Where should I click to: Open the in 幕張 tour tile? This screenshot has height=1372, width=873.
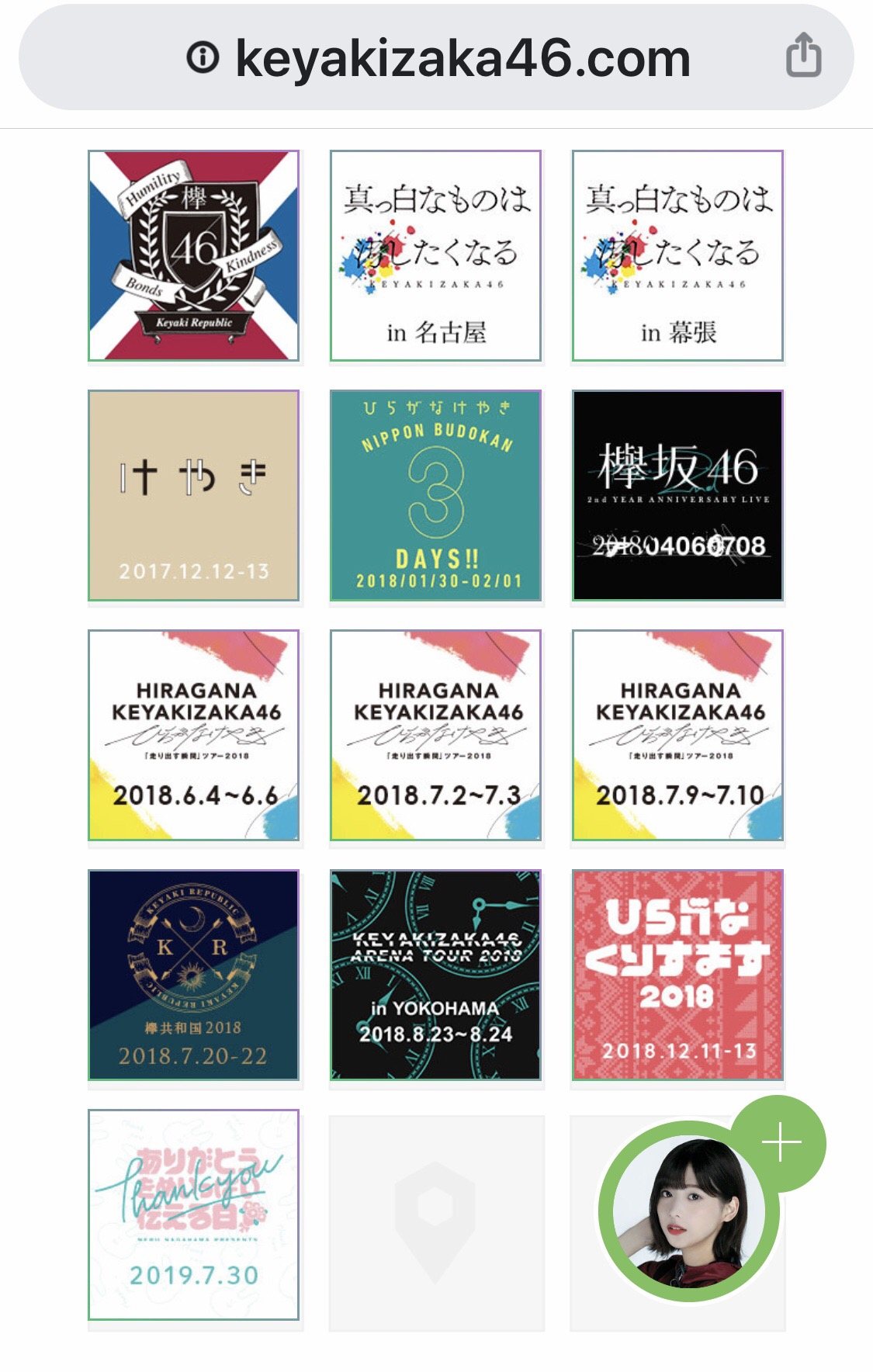(x=677, y=255)
